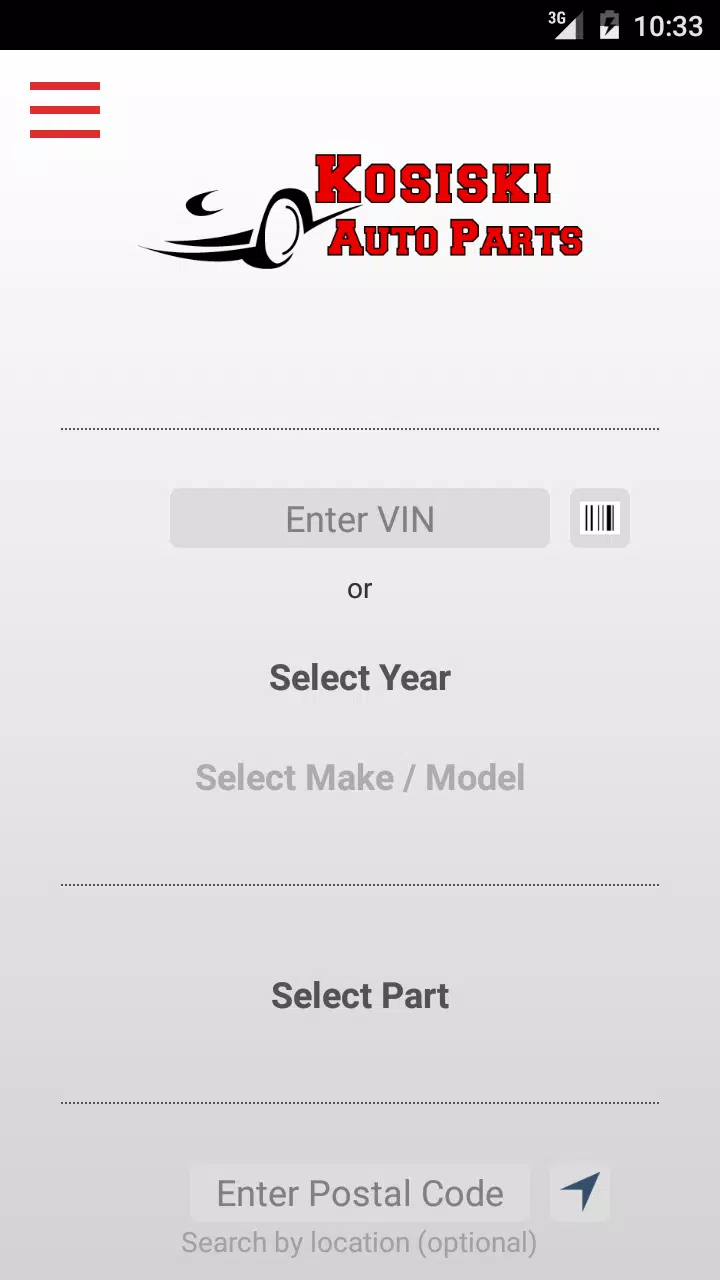Tap the Kosiski Auto Parts logo
The height and width of the screenshot is (1280, 720).
(360, 210)
